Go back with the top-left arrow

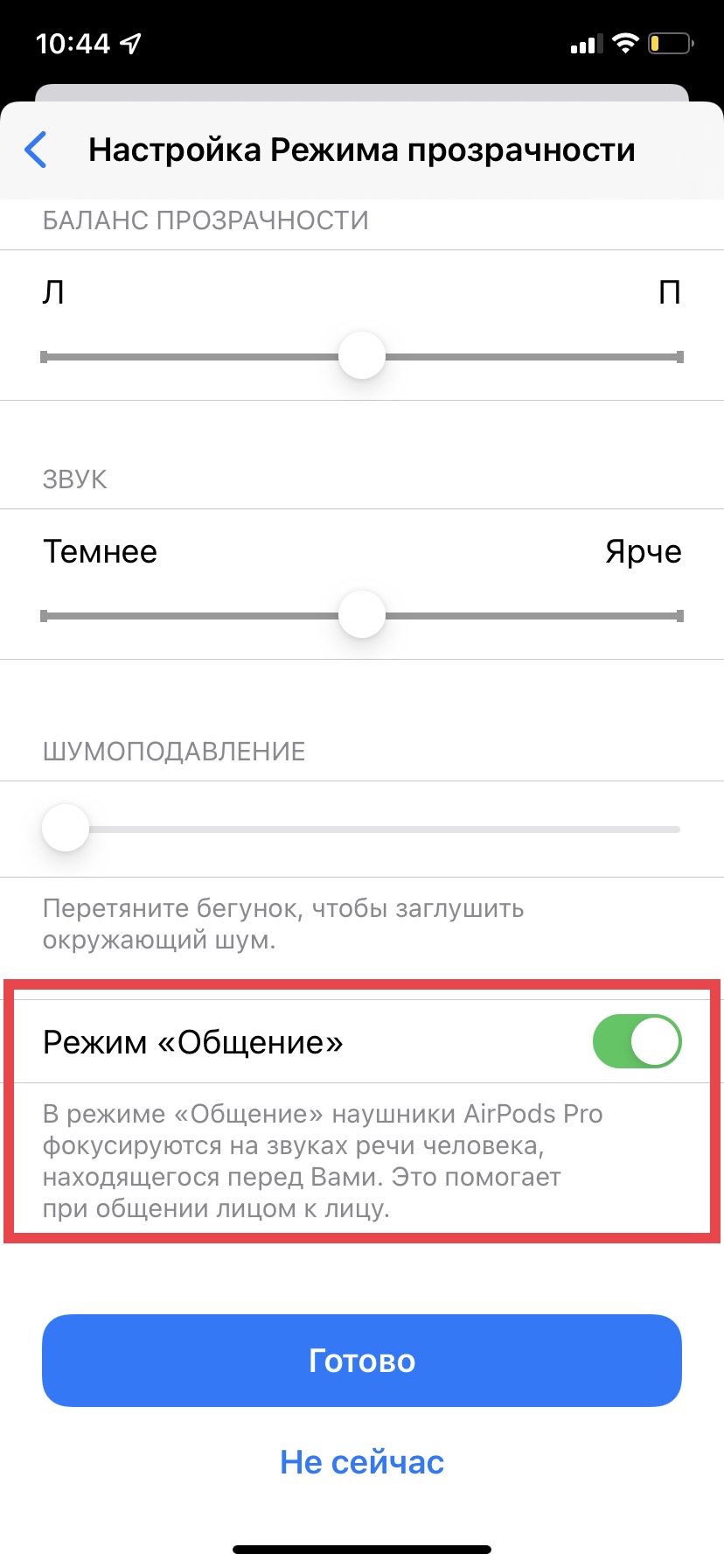pyautogui.click(x=37, y=150)
